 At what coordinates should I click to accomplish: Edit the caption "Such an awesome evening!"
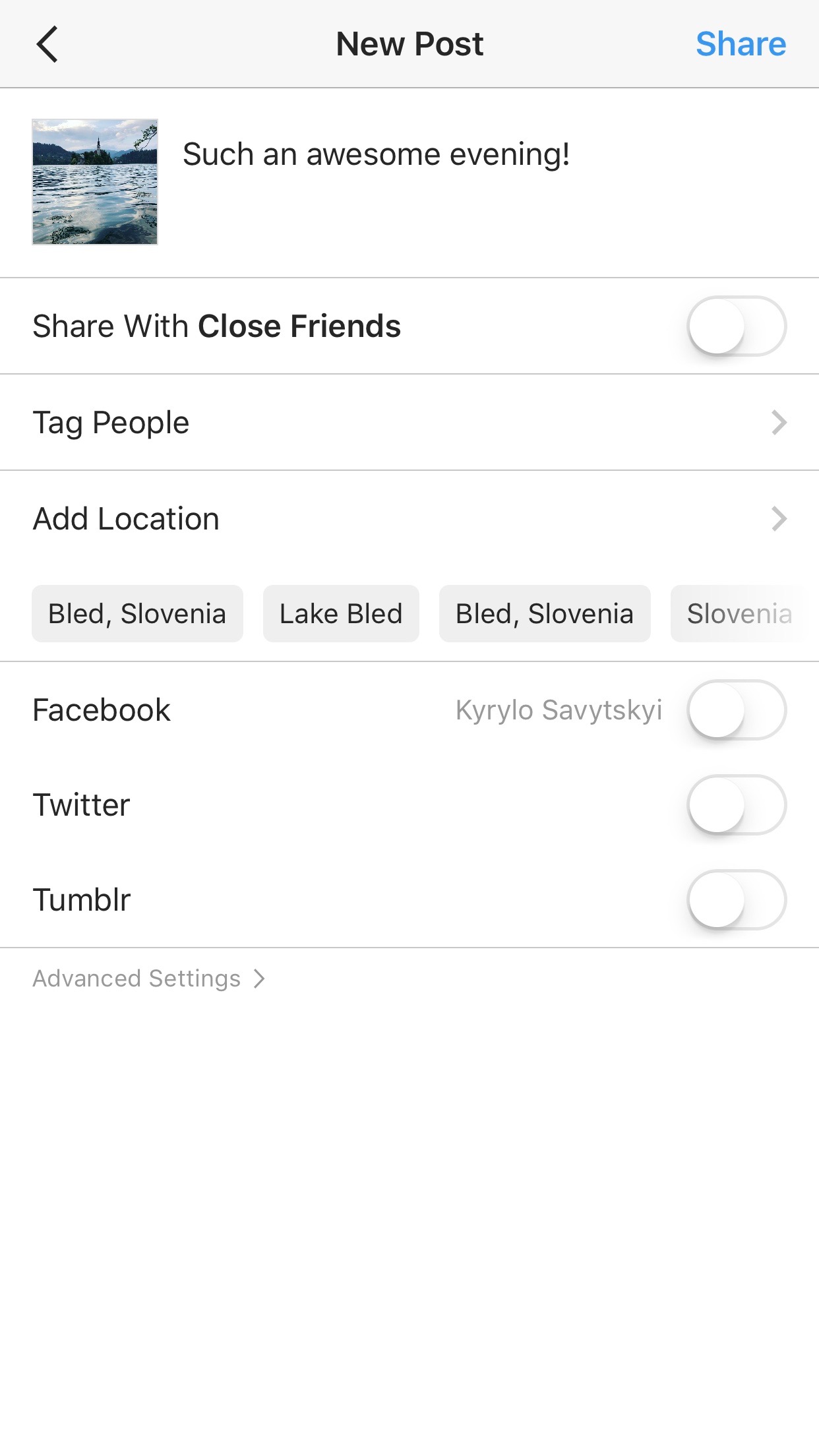tap(376, 155)
